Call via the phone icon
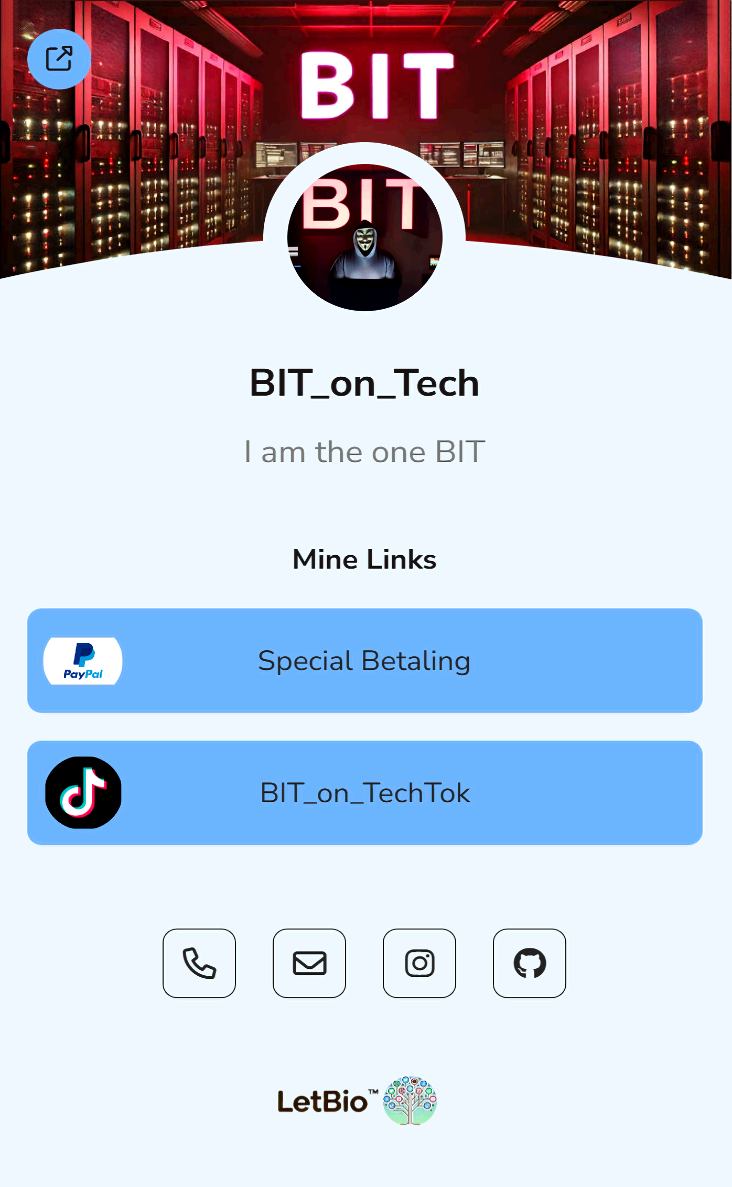Viewport: 732px width, 1187px height. click(x=199, y=963)
